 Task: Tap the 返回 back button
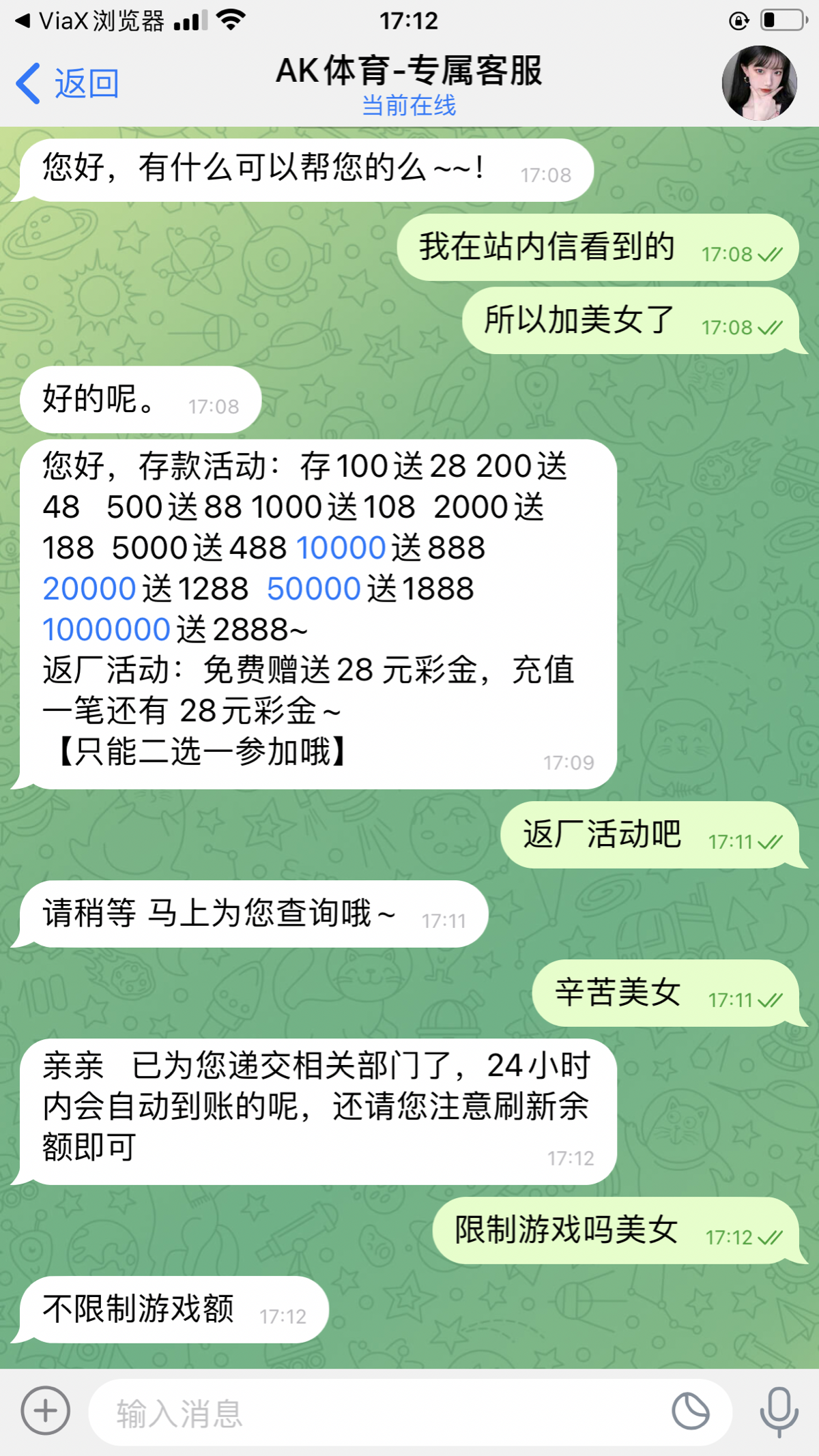tap(68, 84)
